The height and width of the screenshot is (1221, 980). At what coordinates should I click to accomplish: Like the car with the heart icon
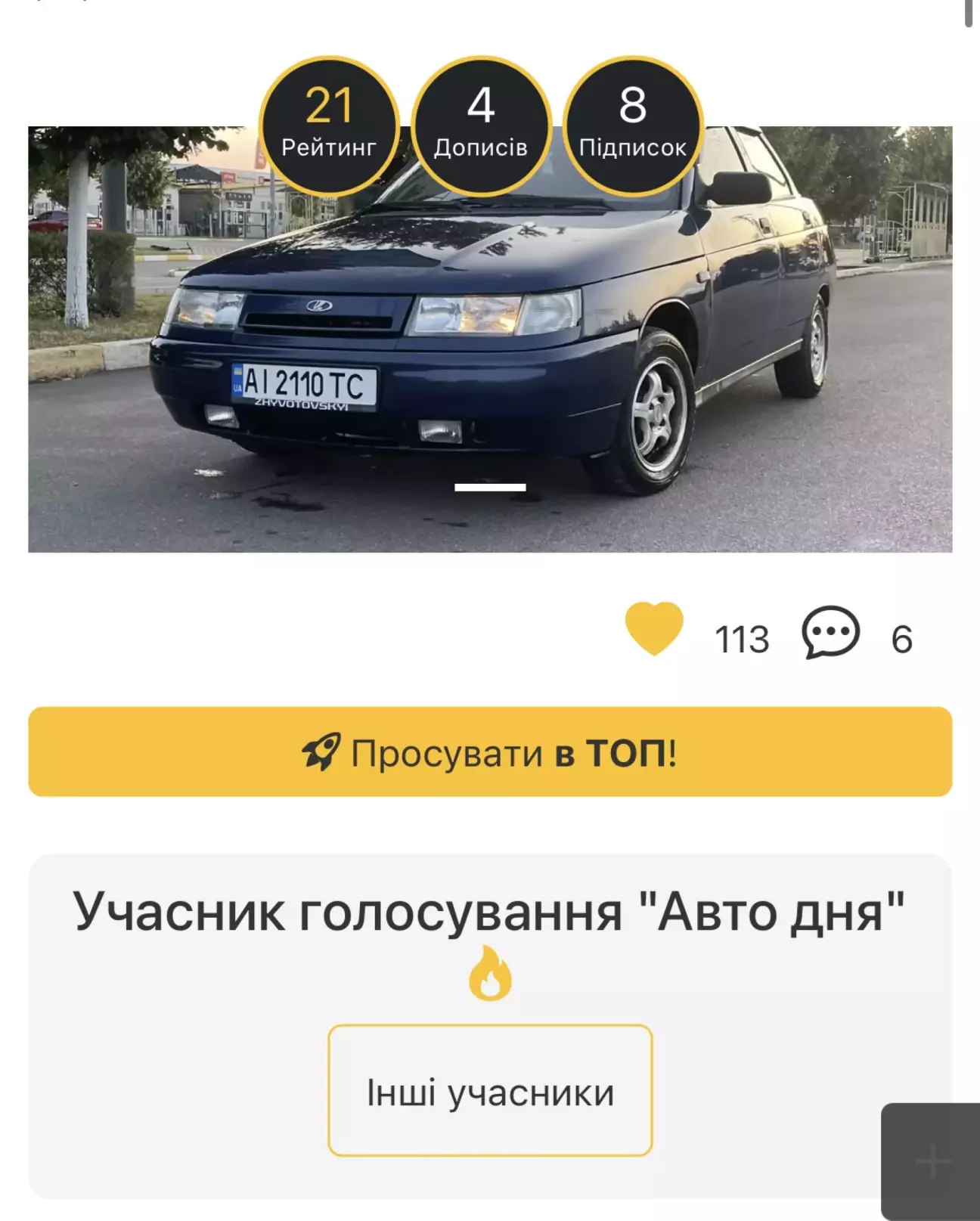(654, 630)
